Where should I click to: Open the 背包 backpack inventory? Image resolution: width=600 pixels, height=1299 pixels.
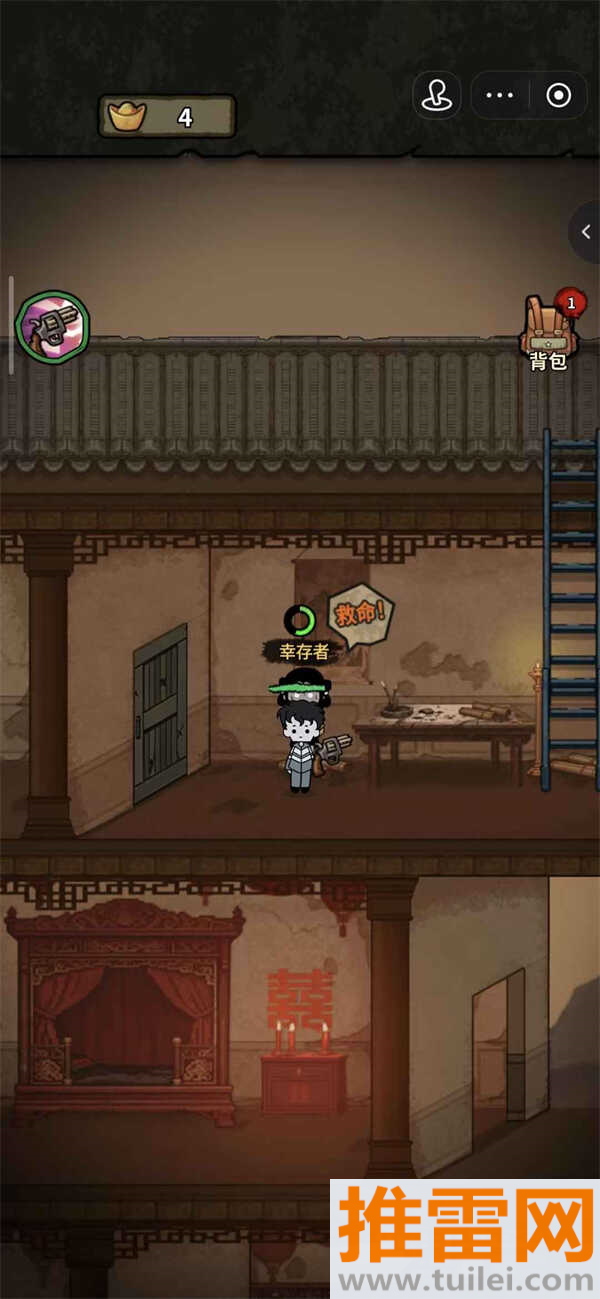(x=548, y=331)
